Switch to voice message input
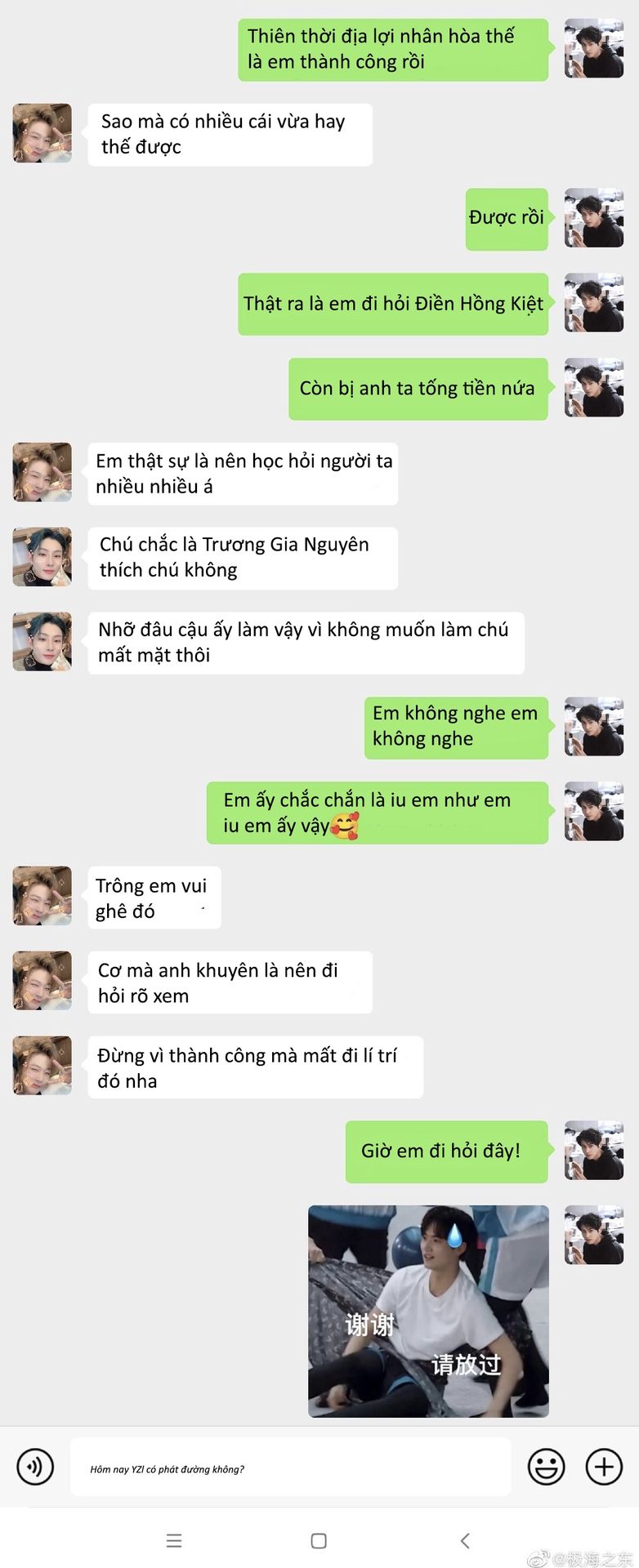 point(35,1467)
